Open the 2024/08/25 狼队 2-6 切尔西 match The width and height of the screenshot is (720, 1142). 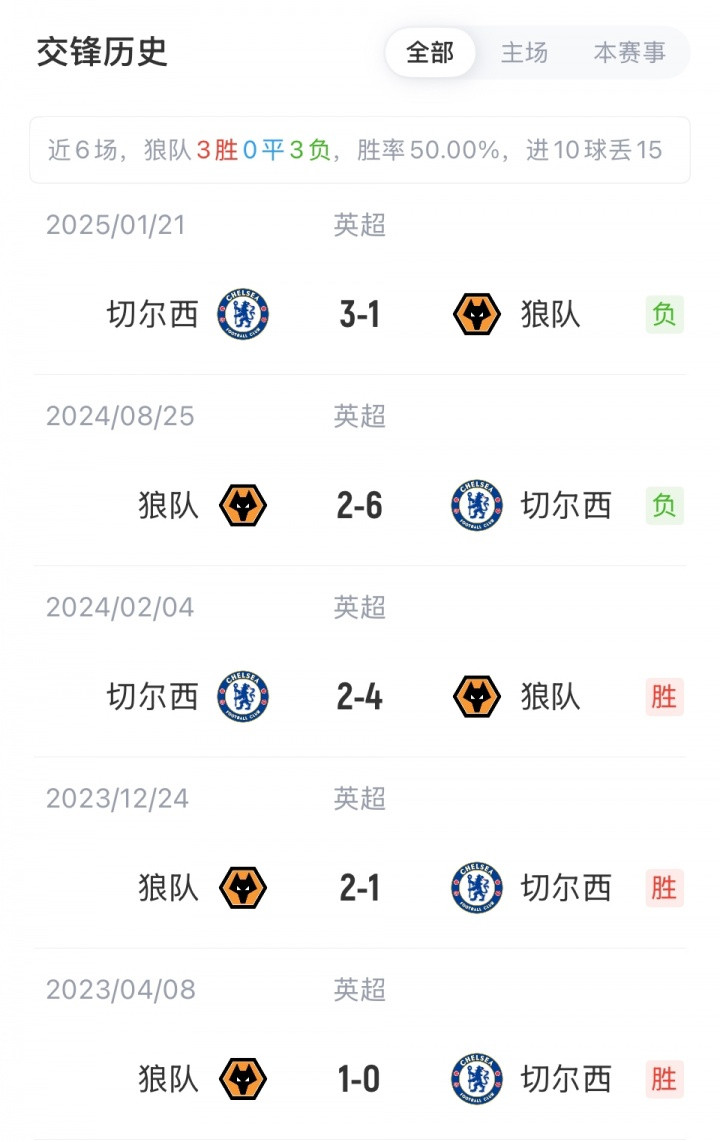point(360,506)
